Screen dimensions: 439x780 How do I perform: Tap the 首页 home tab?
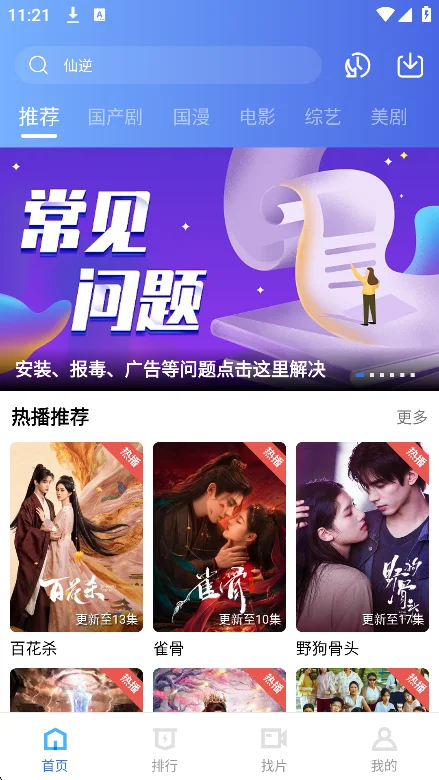55,750
